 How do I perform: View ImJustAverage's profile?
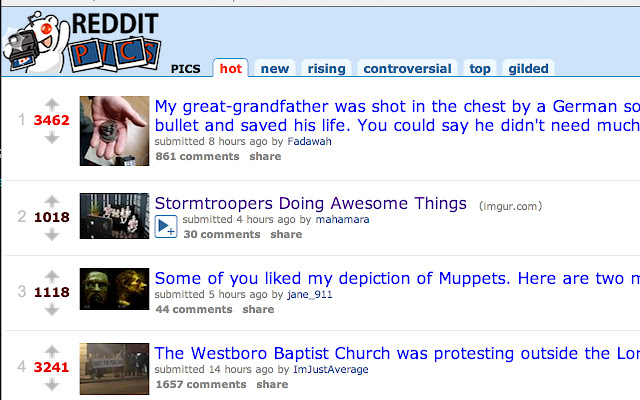(x=330, y=370)
